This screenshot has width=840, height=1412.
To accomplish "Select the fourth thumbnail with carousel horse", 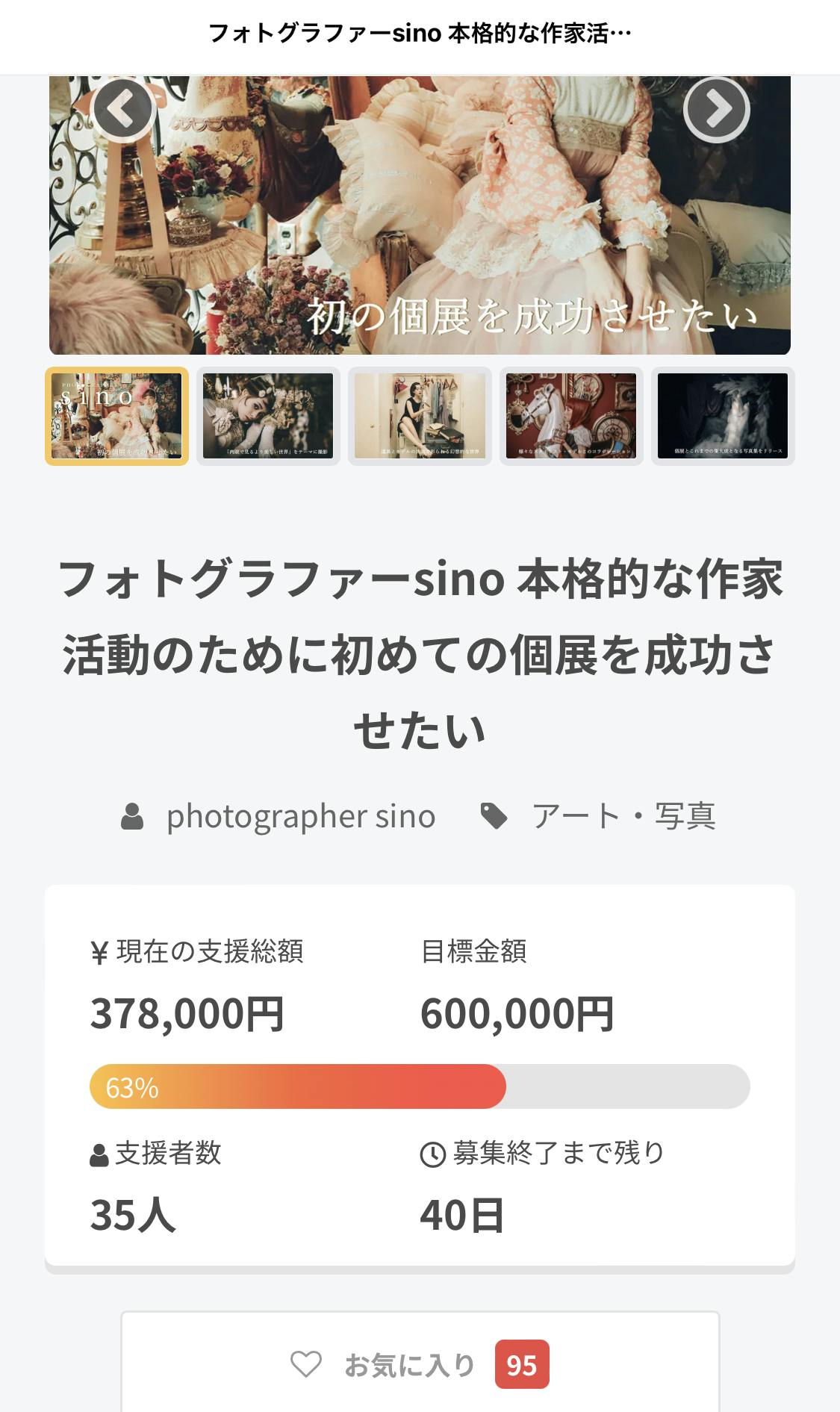I will (x=571, y=416).
